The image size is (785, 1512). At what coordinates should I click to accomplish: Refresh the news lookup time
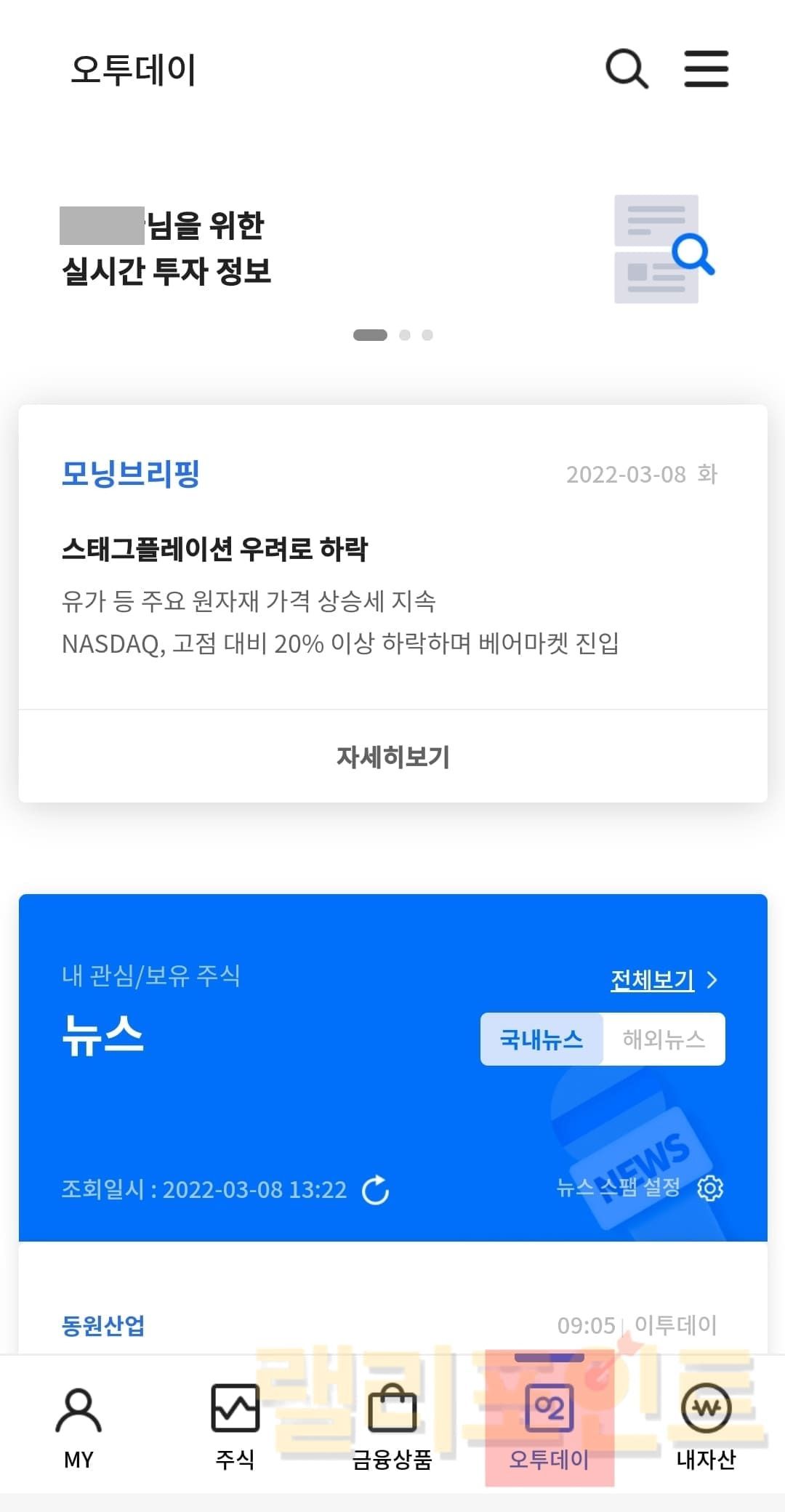[376, 1190]
